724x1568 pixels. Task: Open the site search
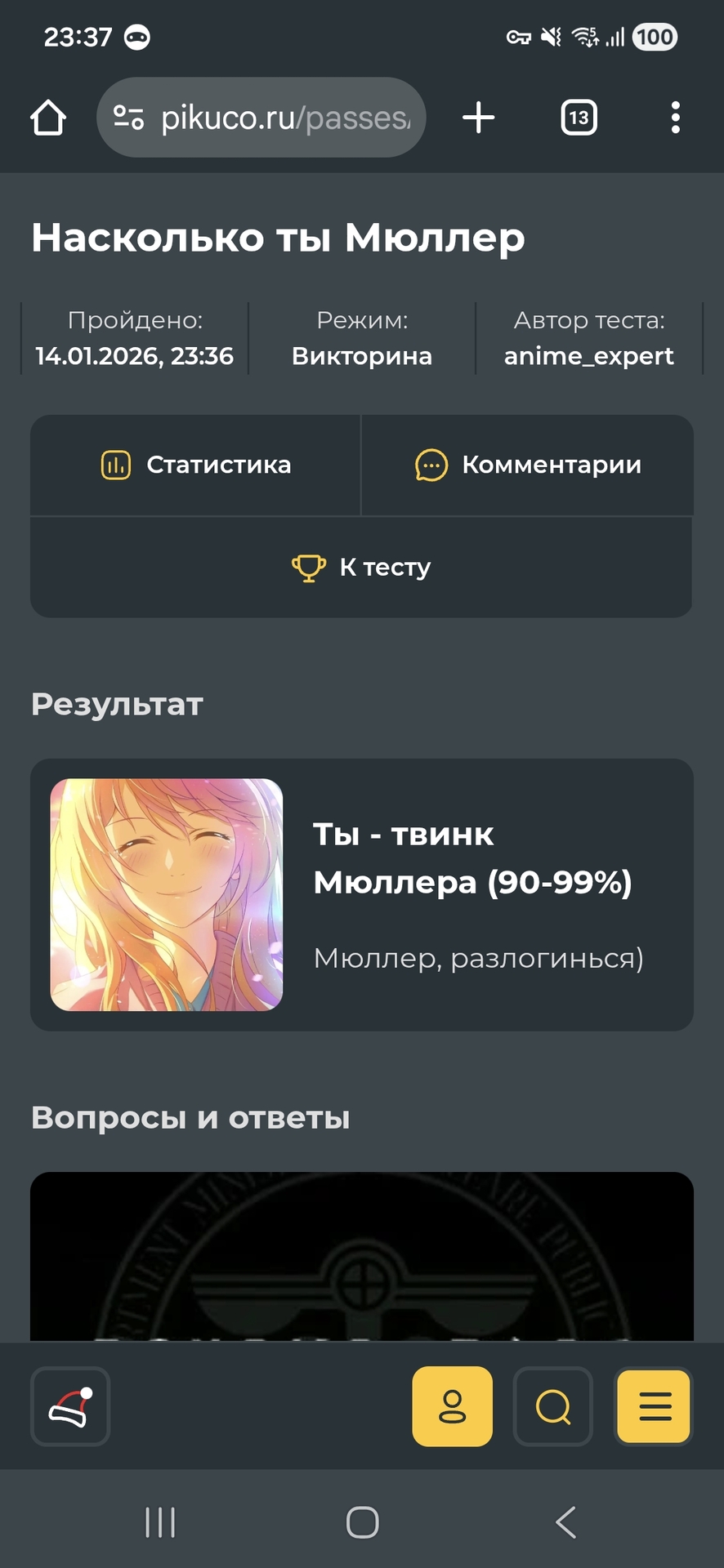pyautogui.click(x=553, y=1406)
